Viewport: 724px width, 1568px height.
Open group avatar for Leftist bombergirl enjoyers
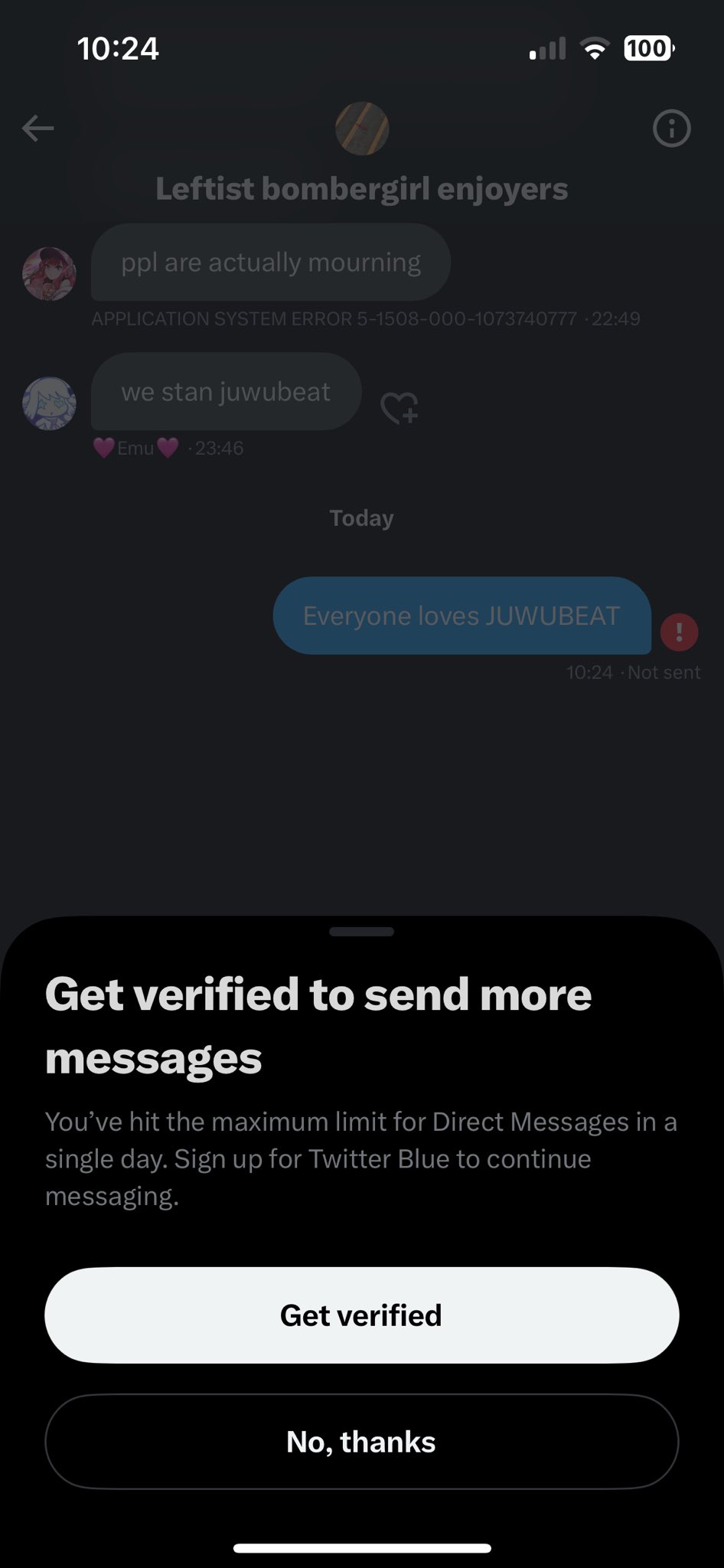(x=362, y=128)
